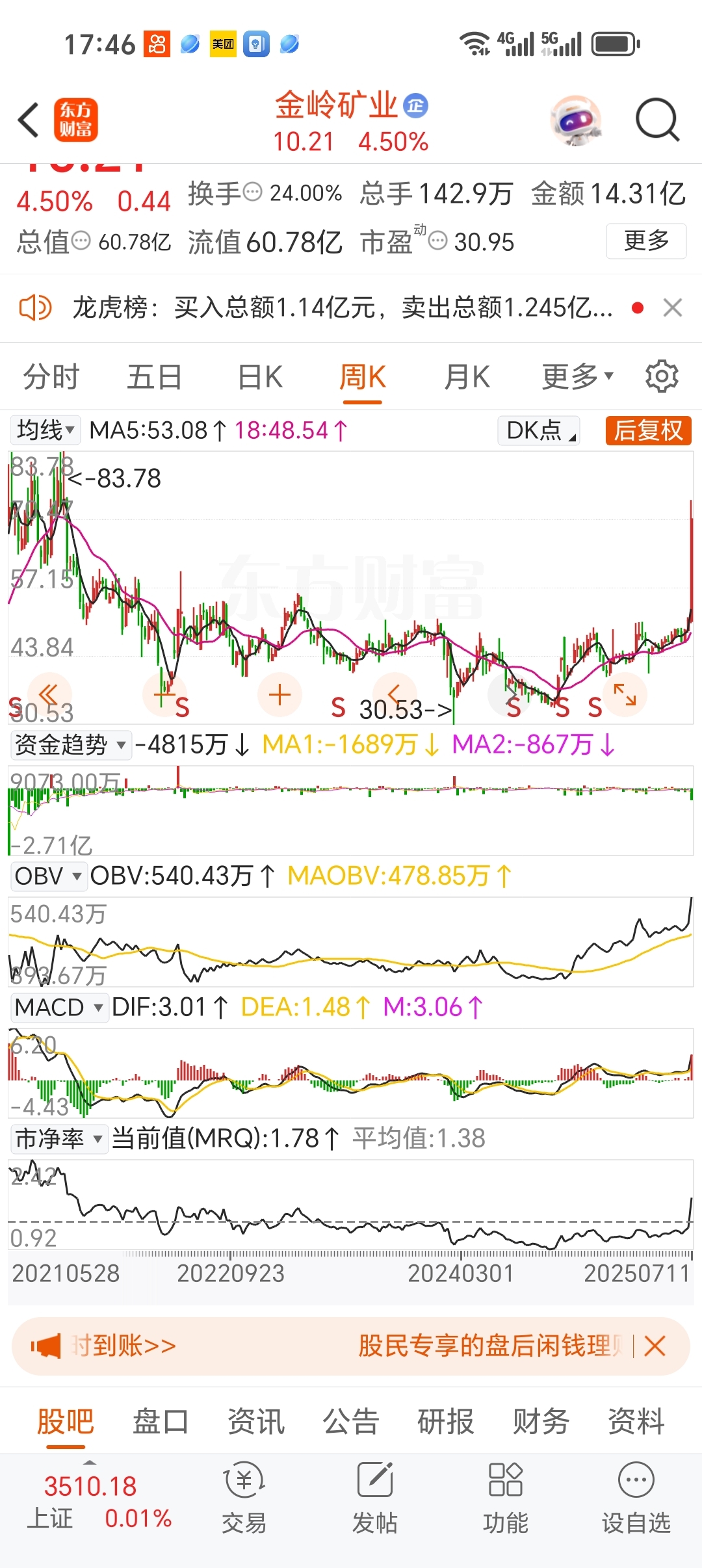This screenshot has width=702, height=1568.
Task: Switch to the 月K chart tab
Action: [x=467, y=377]
